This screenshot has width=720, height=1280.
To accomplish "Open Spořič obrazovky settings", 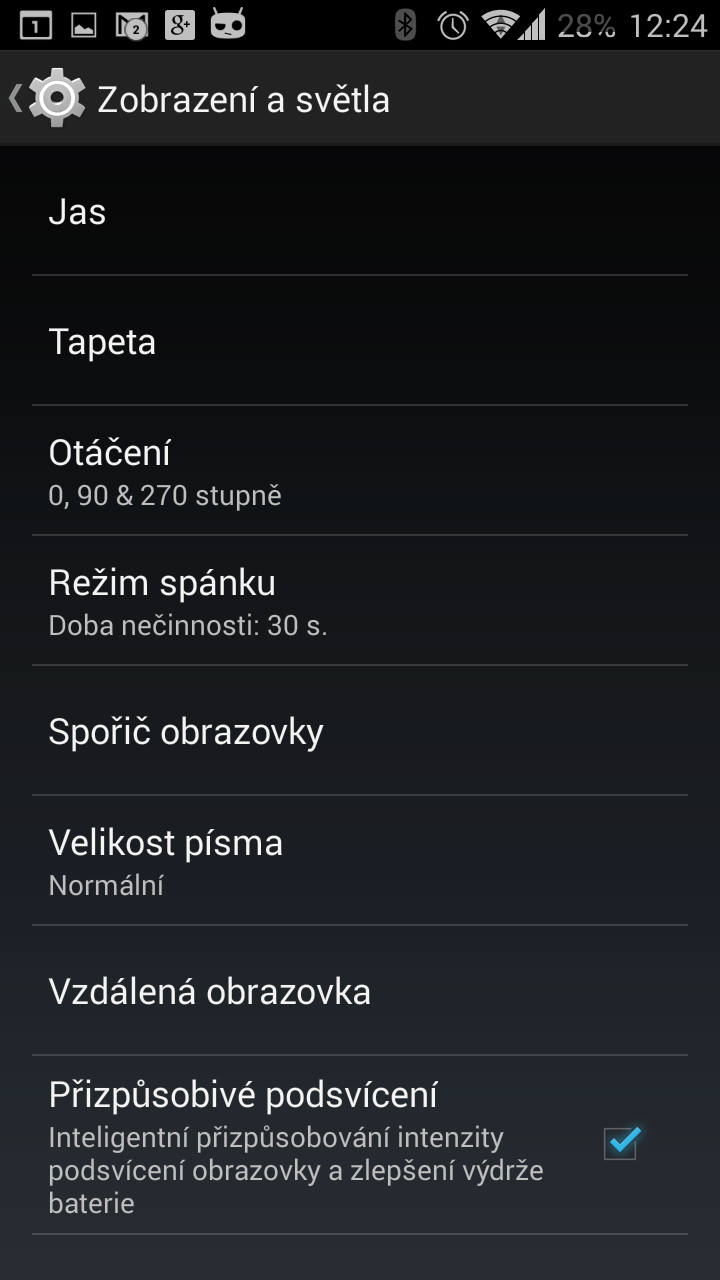I will click(x=360, y=732).
